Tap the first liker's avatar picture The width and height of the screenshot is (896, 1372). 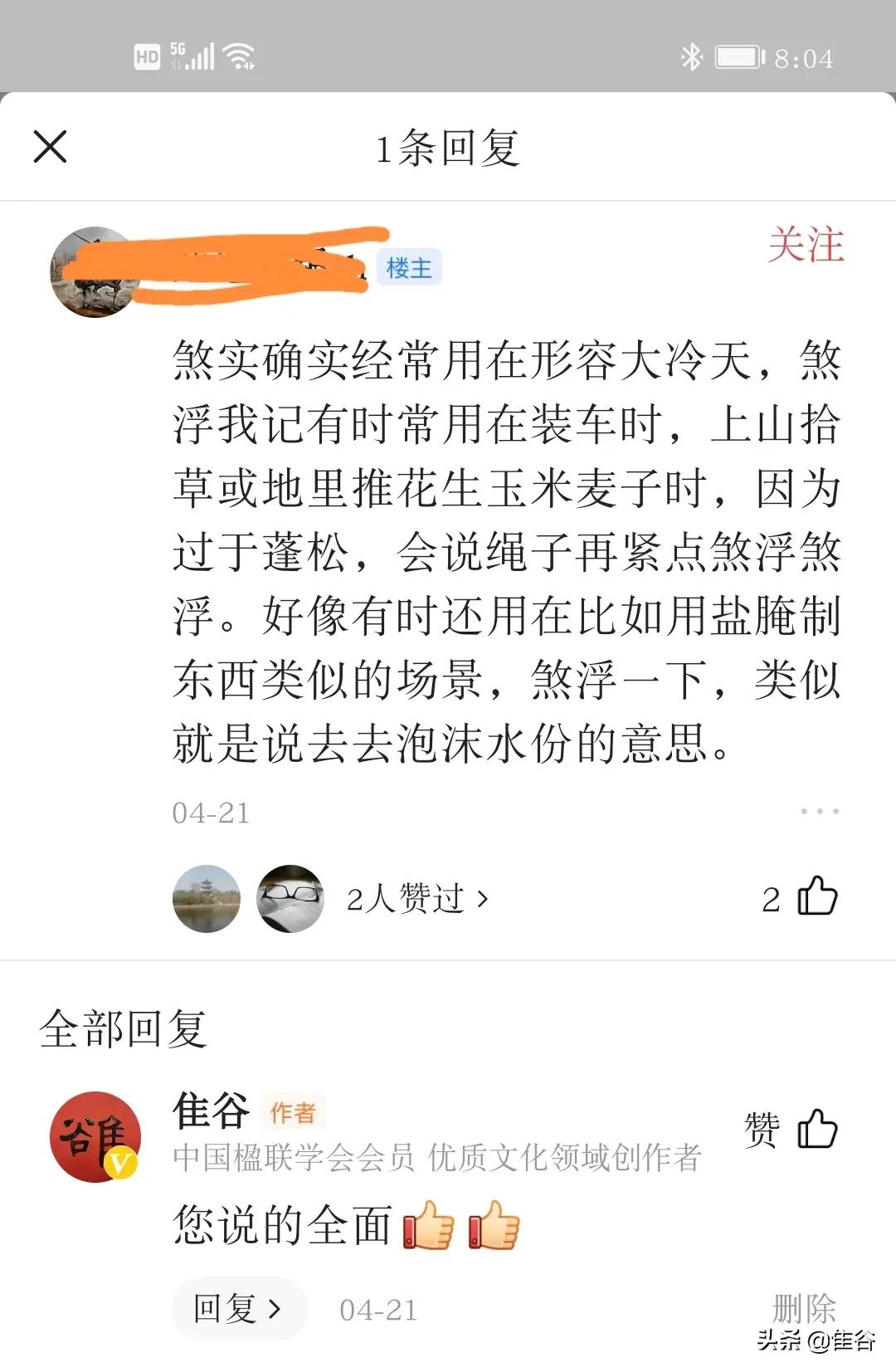click(x=206, y=898)
